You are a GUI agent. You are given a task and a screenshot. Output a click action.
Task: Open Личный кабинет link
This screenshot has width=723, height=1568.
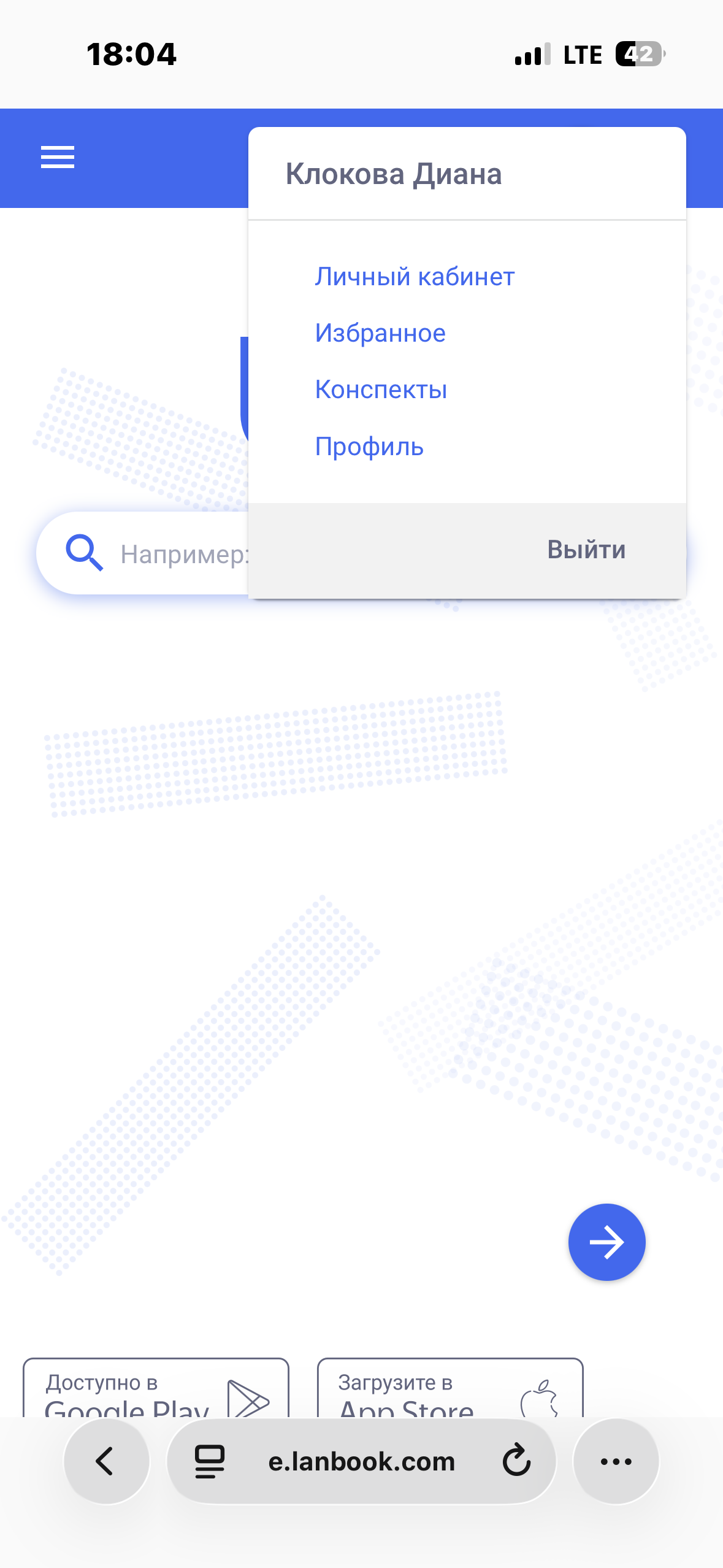tap(415, 277)
